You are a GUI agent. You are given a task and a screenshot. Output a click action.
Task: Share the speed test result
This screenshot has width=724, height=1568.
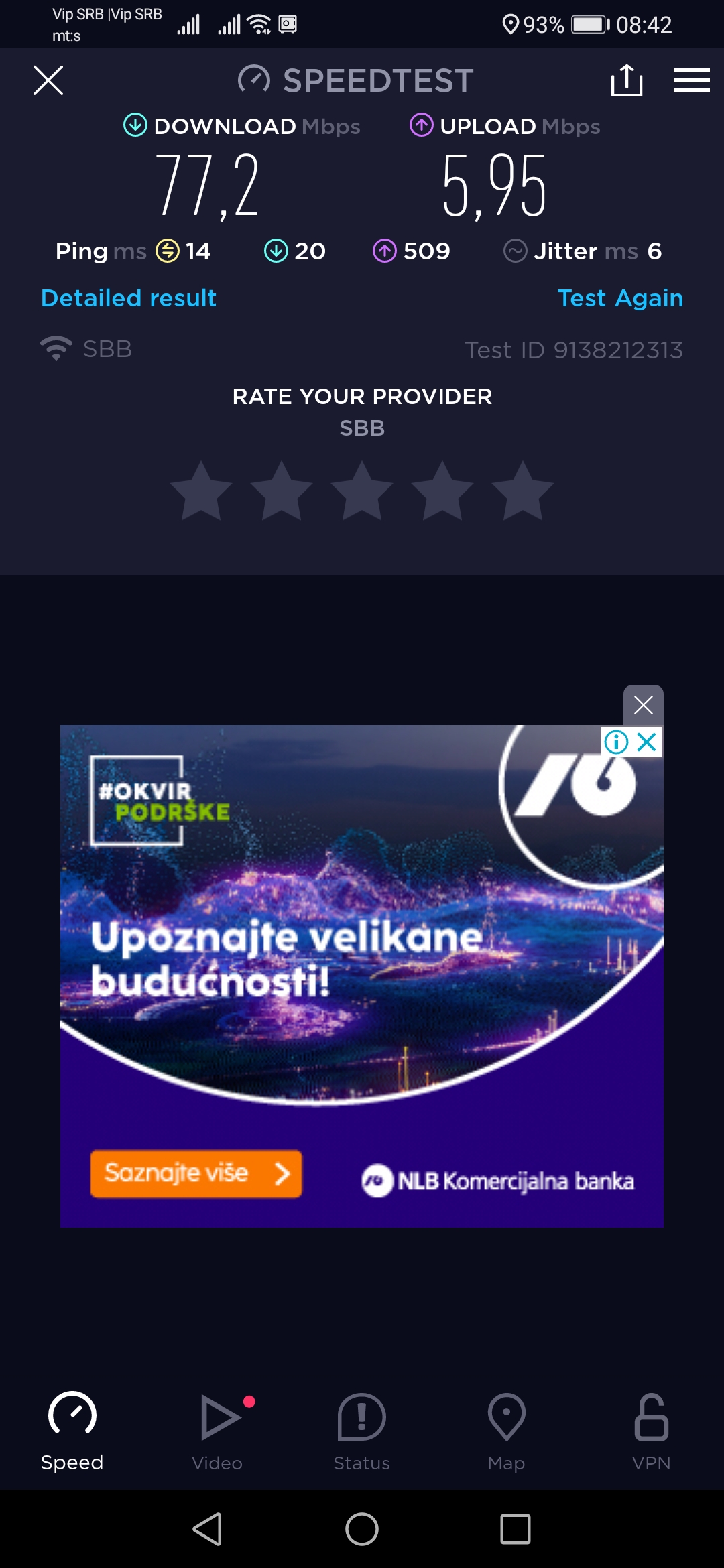(x=626, y=81)
